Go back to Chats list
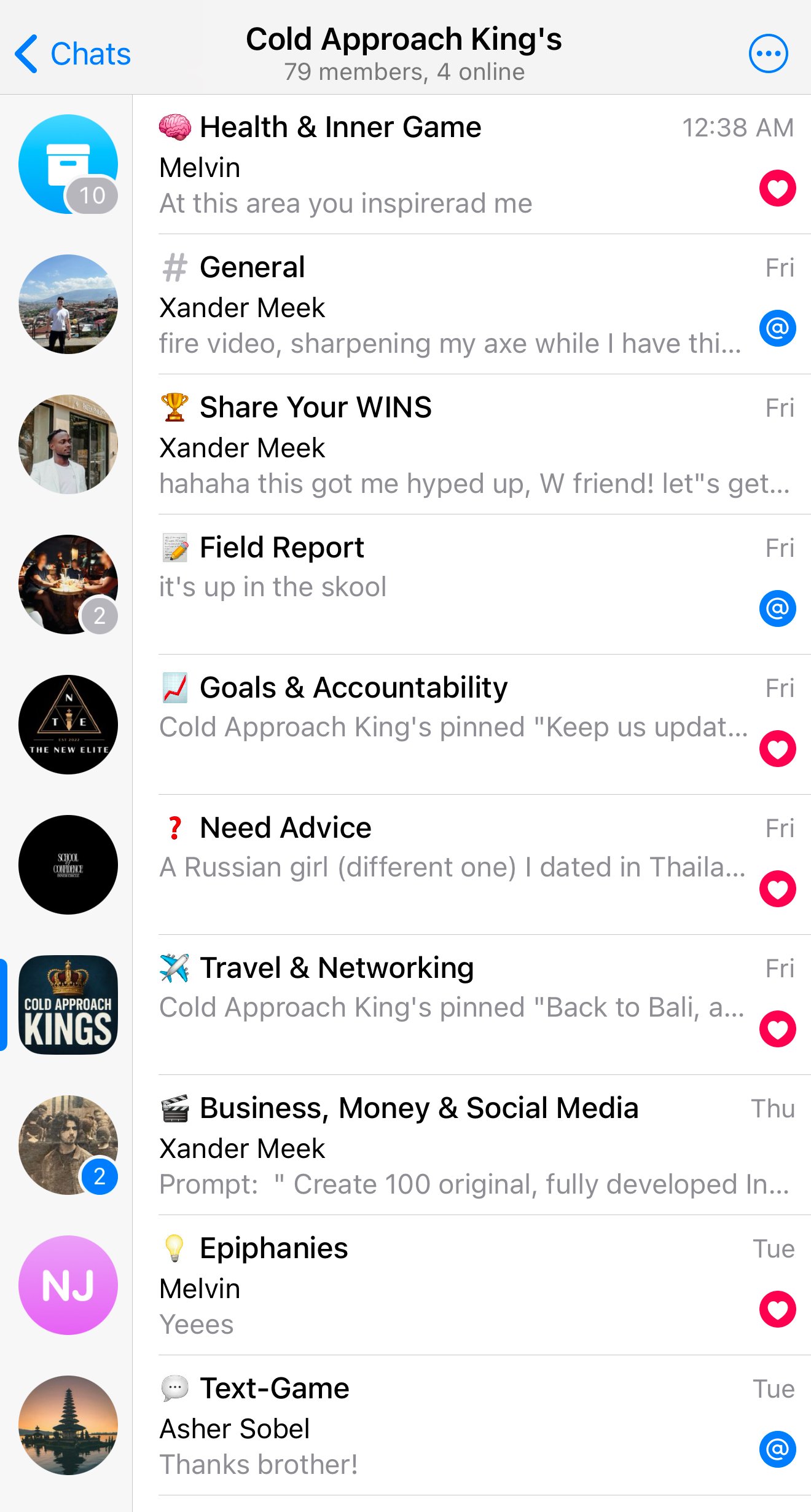This screenshot has height=1512, width=811. (72, 54)
